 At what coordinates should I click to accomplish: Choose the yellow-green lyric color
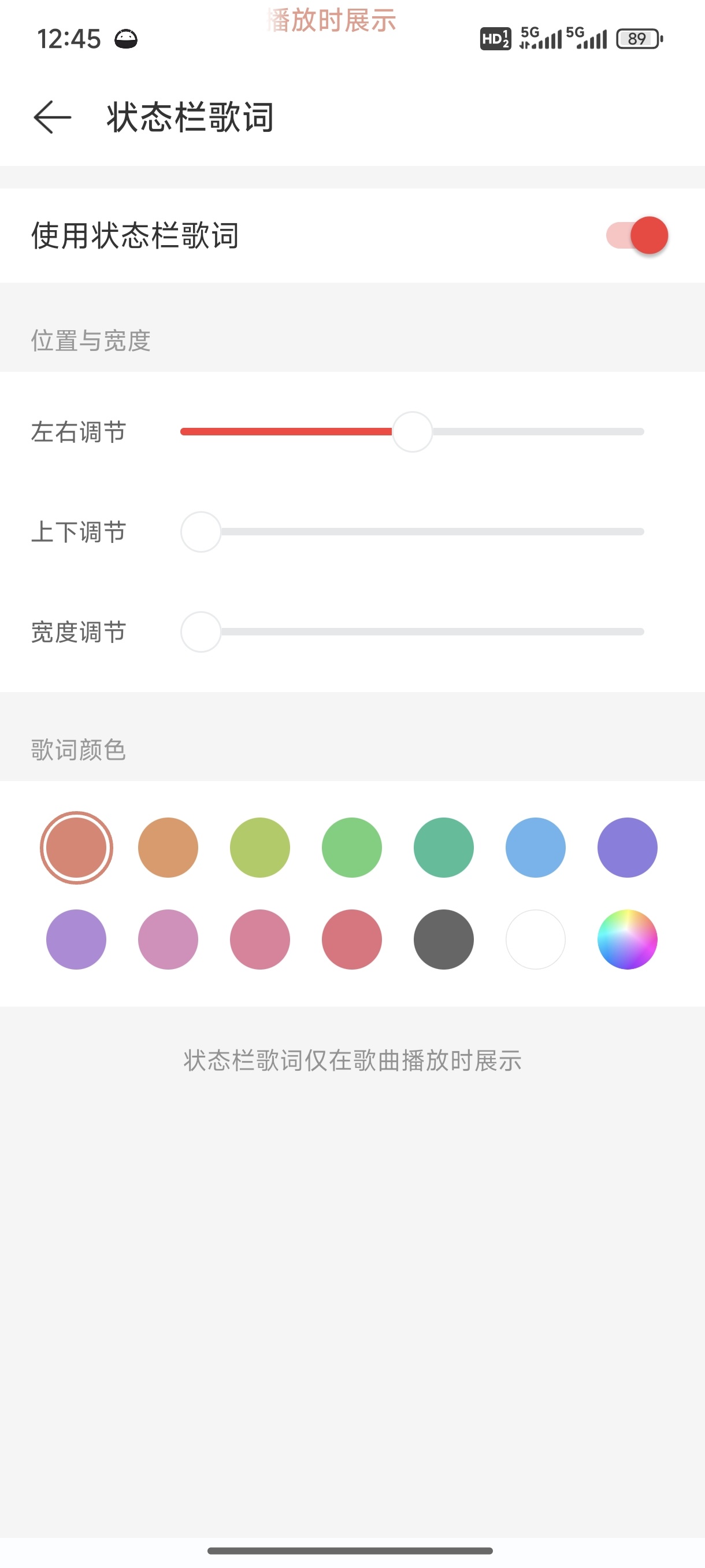259,847
